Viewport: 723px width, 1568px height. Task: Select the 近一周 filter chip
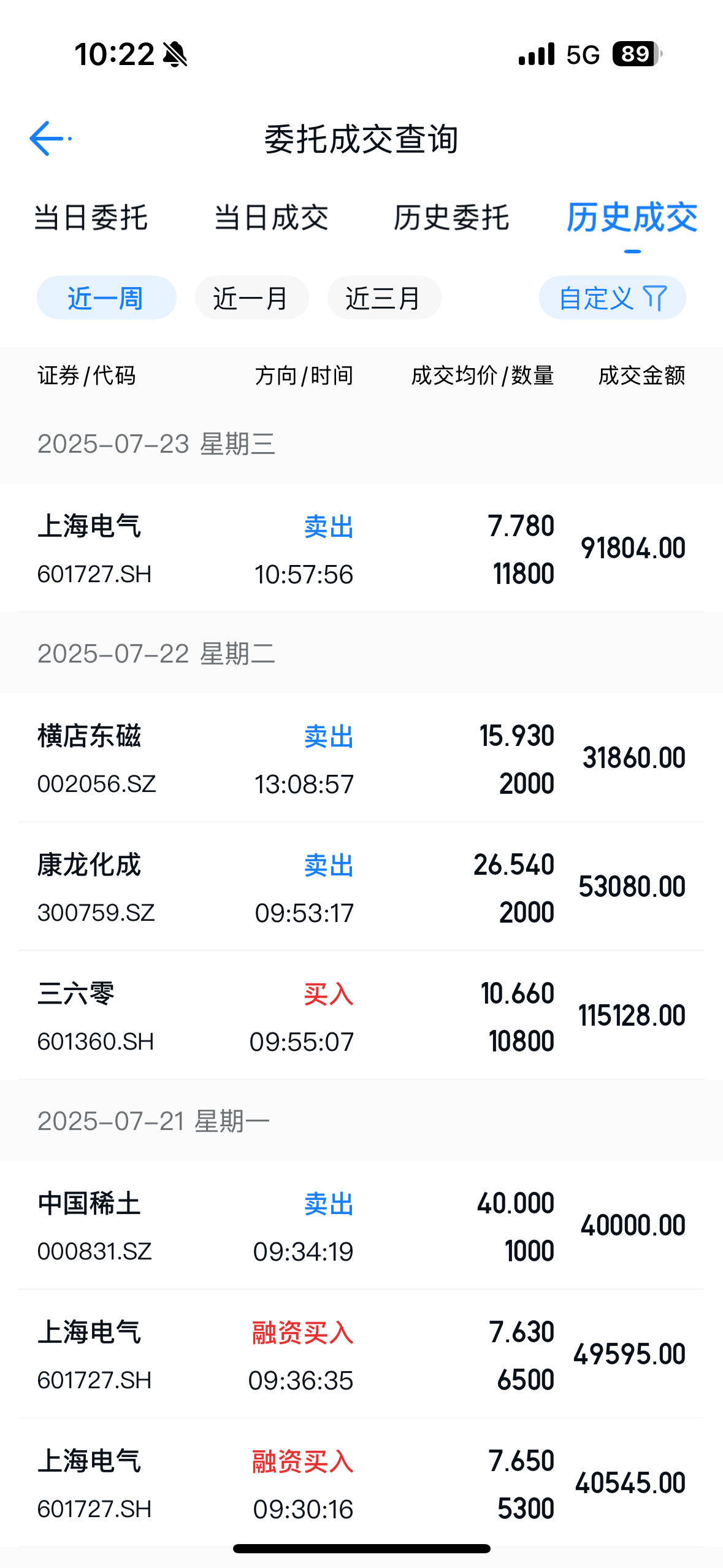(106, 298)
